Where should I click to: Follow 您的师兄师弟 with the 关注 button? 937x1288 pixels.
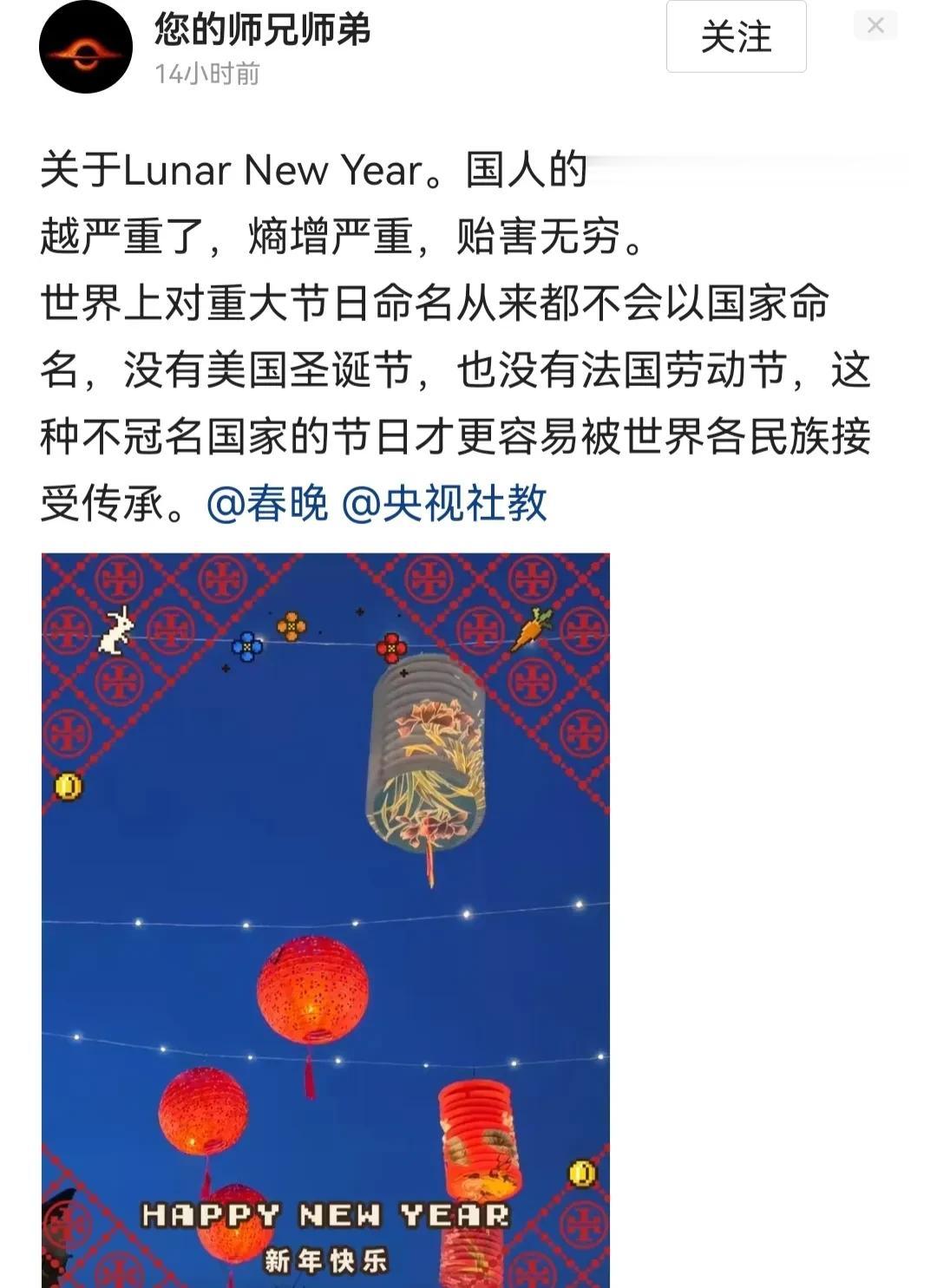coord(736,37)
